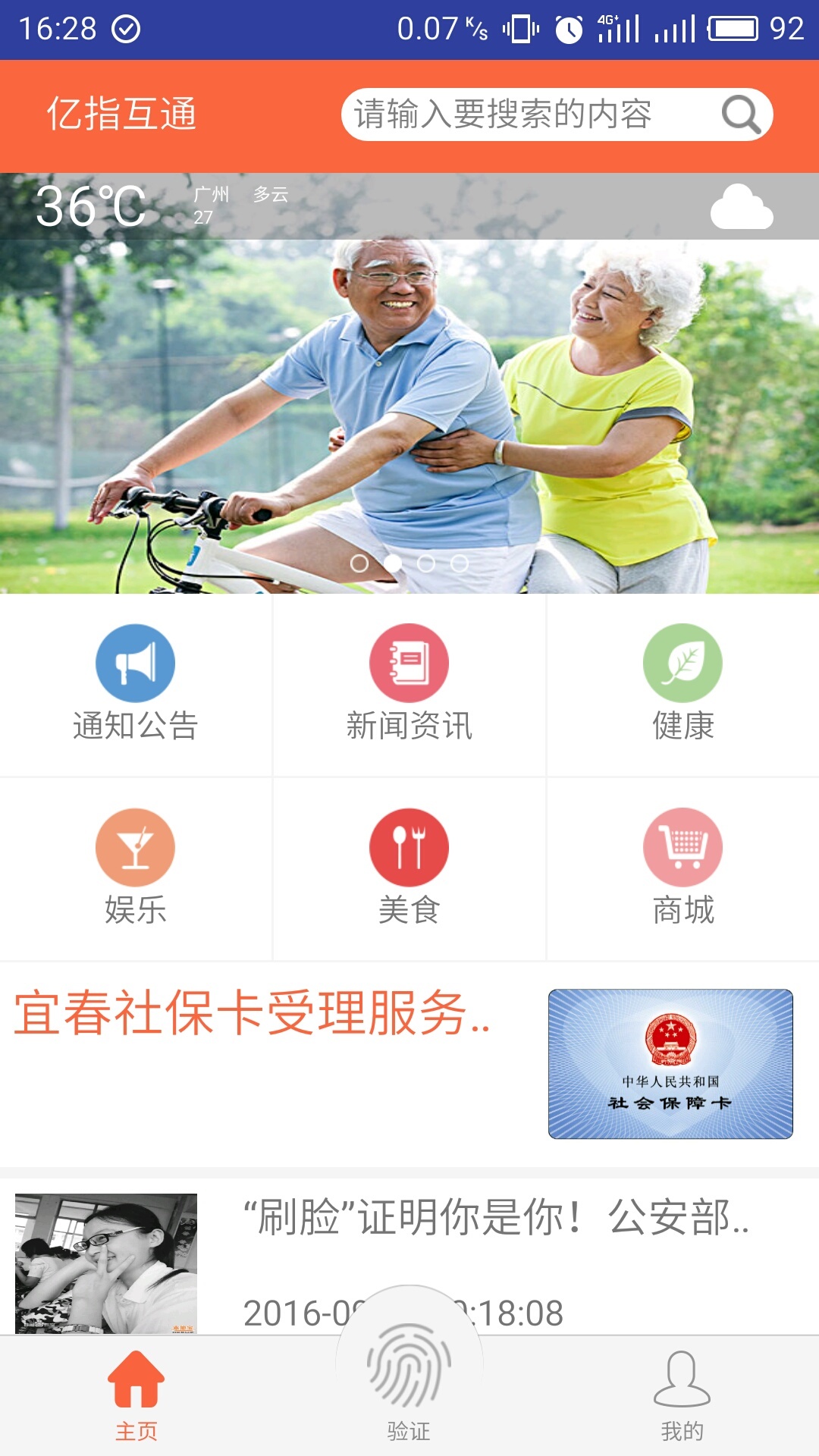
Task: Tap the magnifier search icon
Action: click(741, 115)
